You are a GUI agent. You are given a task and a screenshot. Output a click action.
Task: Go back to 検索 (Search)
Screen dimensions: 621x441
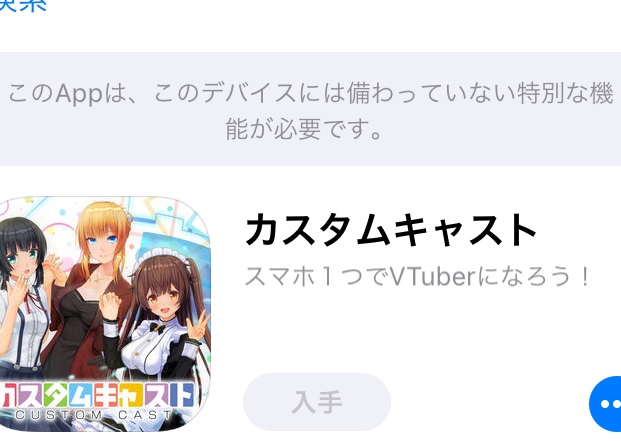(22, 5)
